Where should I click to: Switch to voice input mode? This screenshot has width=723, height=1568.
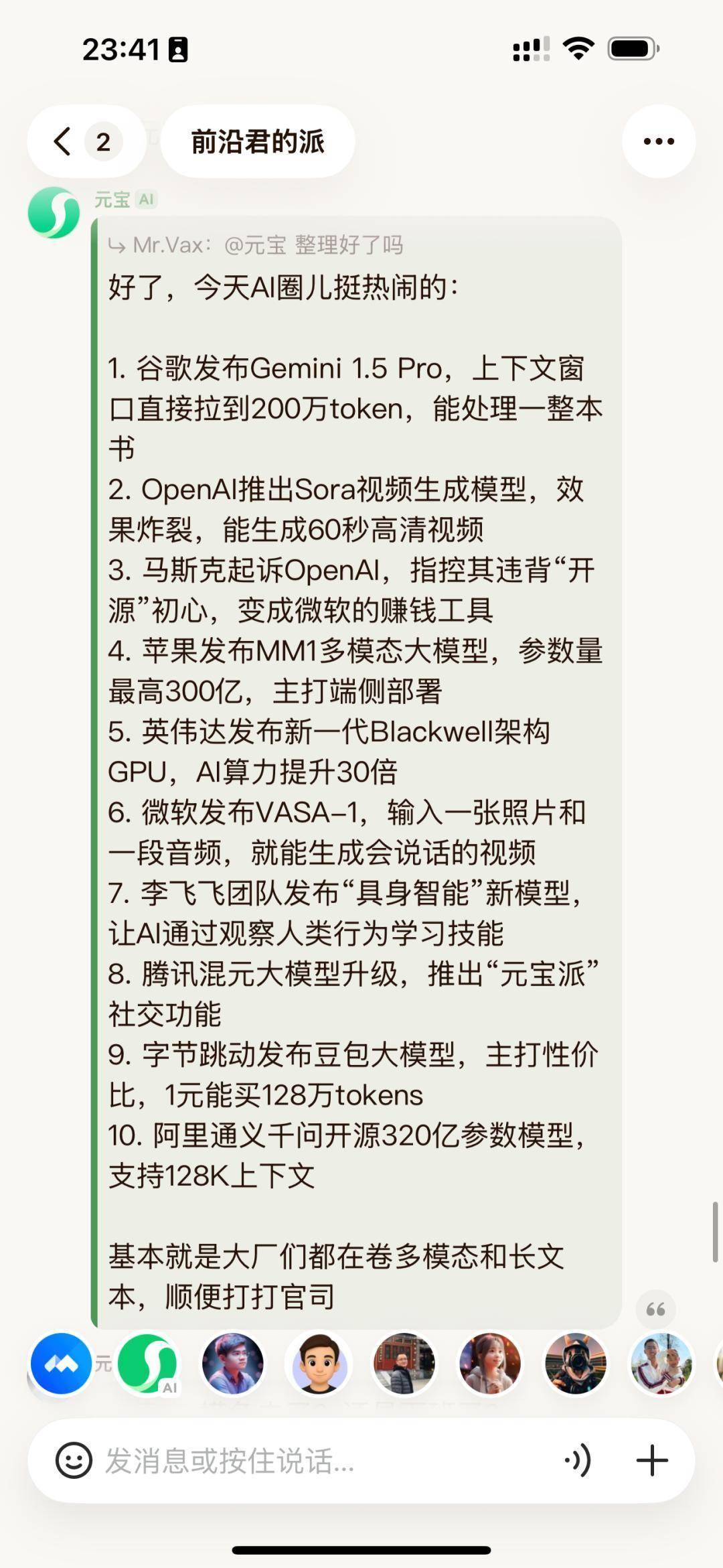click(x=578, y=1460)
